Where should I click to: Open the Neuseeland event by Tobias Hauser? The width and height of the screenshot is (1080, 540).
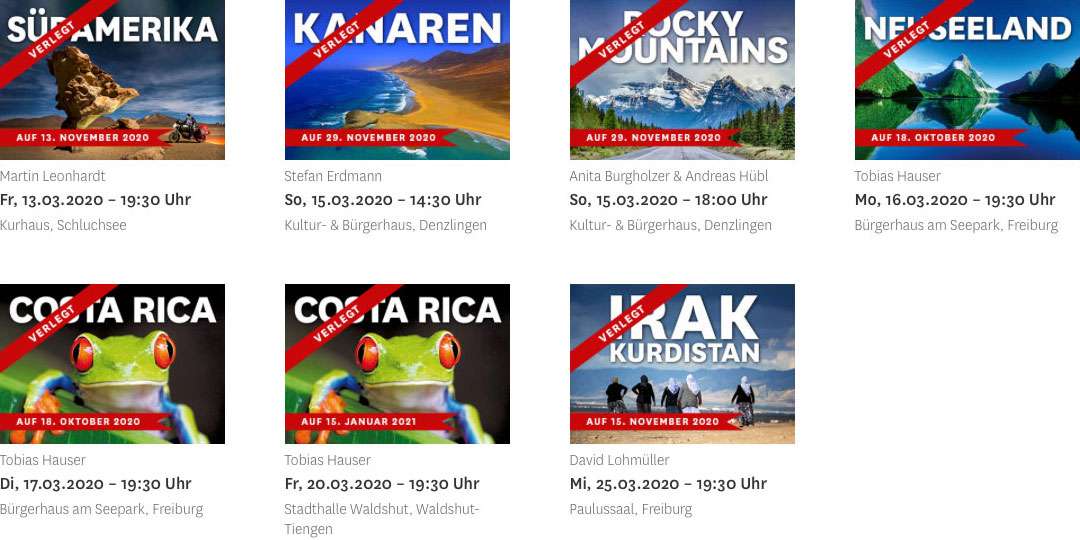(x=967, y=80)
